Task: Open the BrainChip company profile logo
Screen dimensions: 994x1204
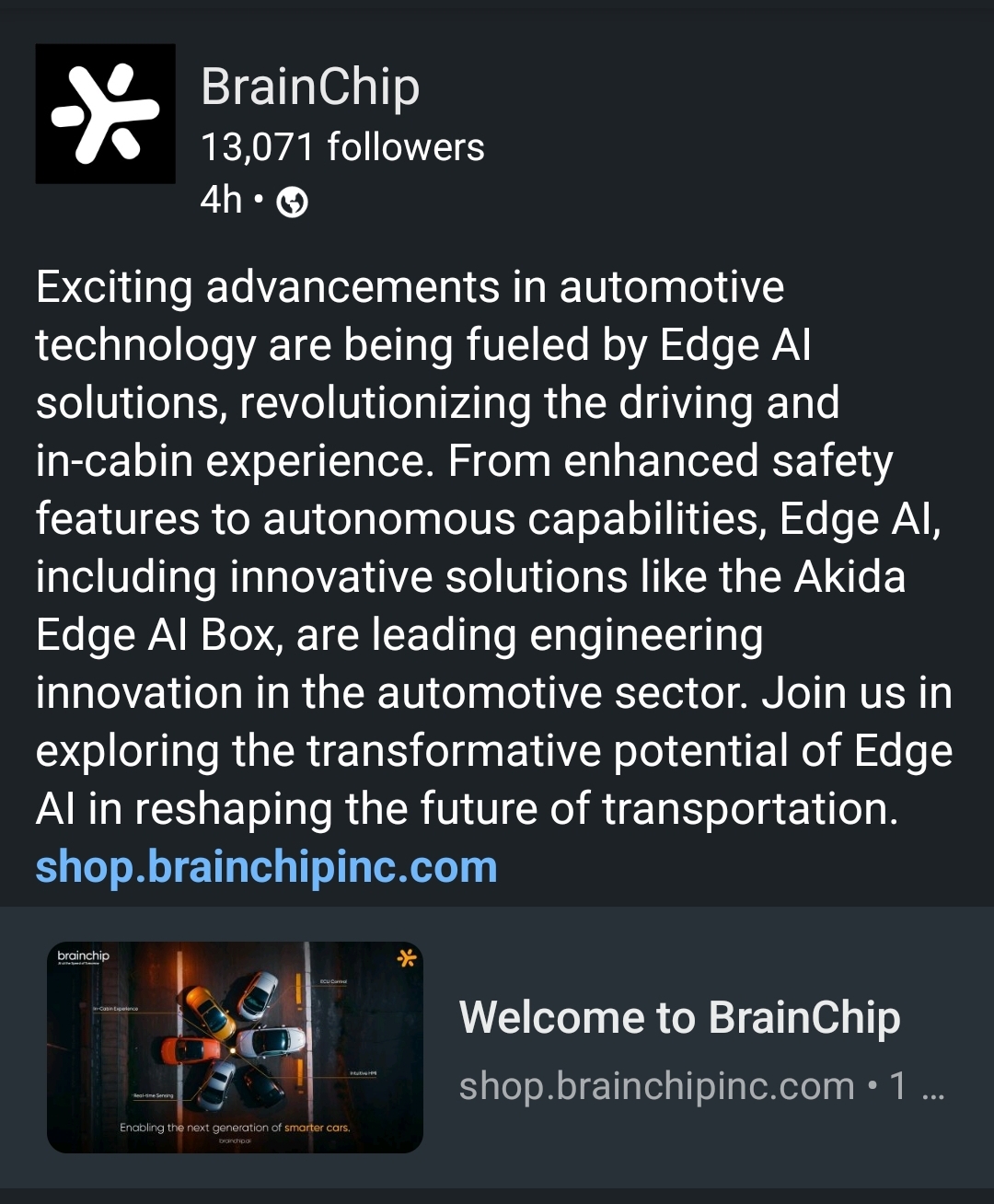Action: click(x=105, y=113)
